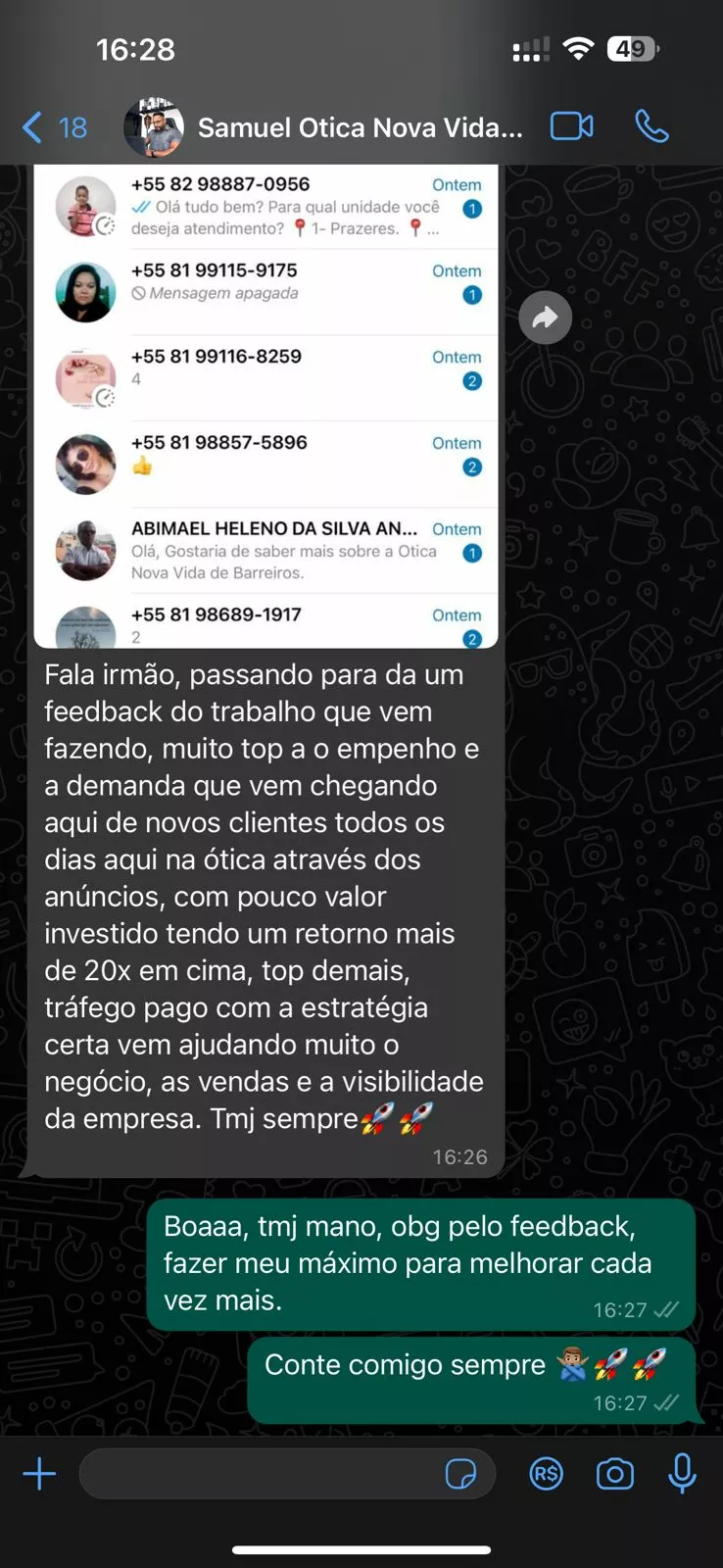
Task: Open the attachments plus menu
Action: point(39,1474)
